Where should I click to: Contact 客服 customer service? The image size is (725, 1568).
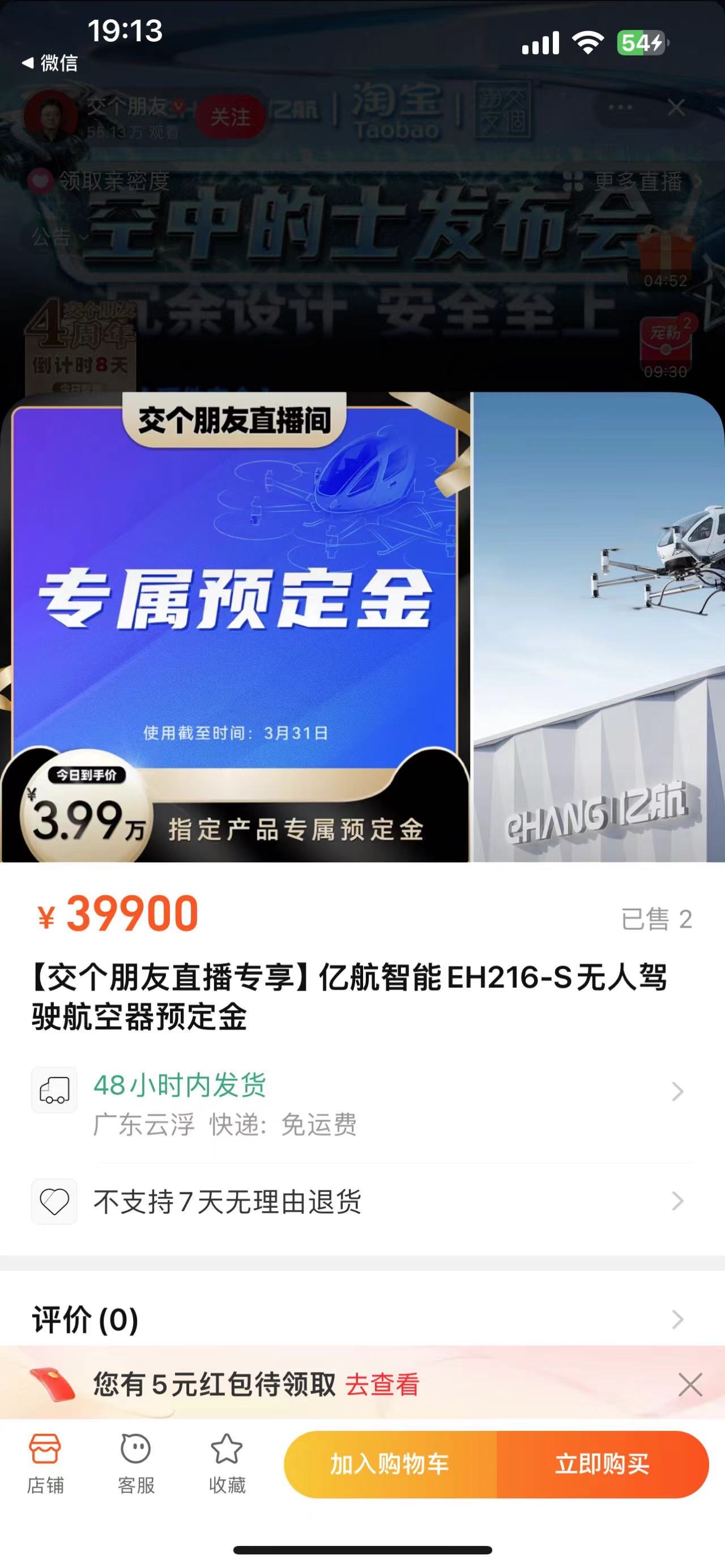(x=136, y=1464)
